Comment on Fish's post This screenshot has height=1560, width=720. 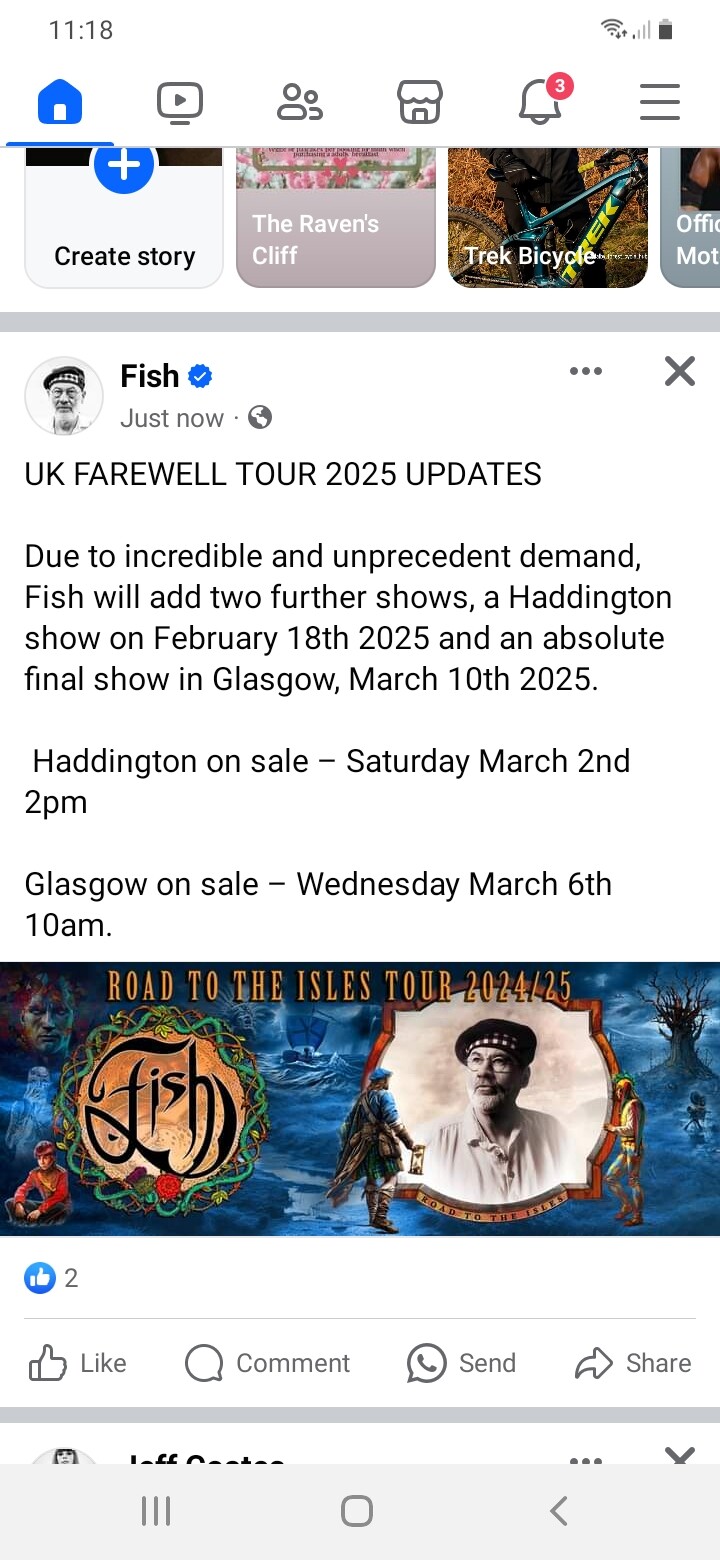pos(268,1363)
